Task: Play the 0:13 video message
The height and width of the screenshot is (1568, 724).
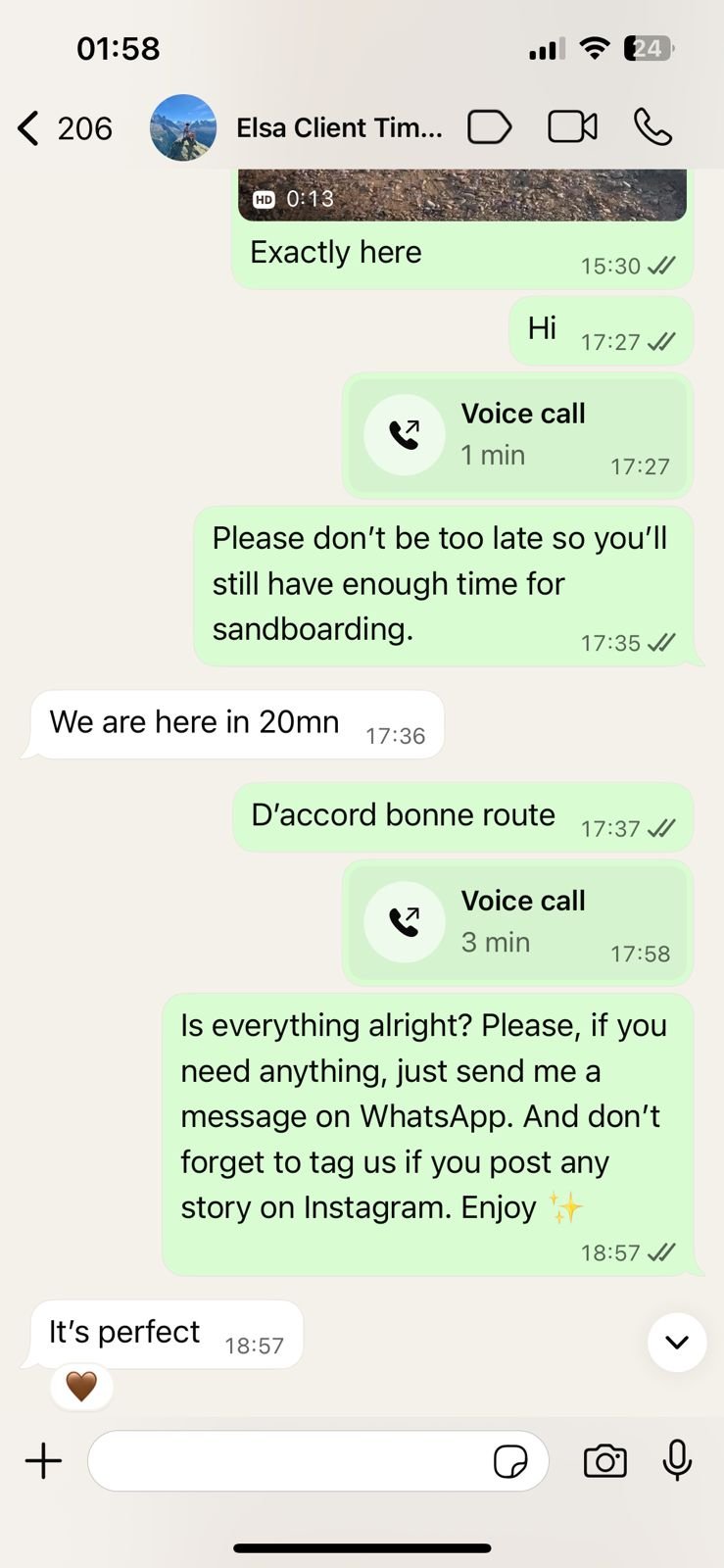Action: coord(461,195)
